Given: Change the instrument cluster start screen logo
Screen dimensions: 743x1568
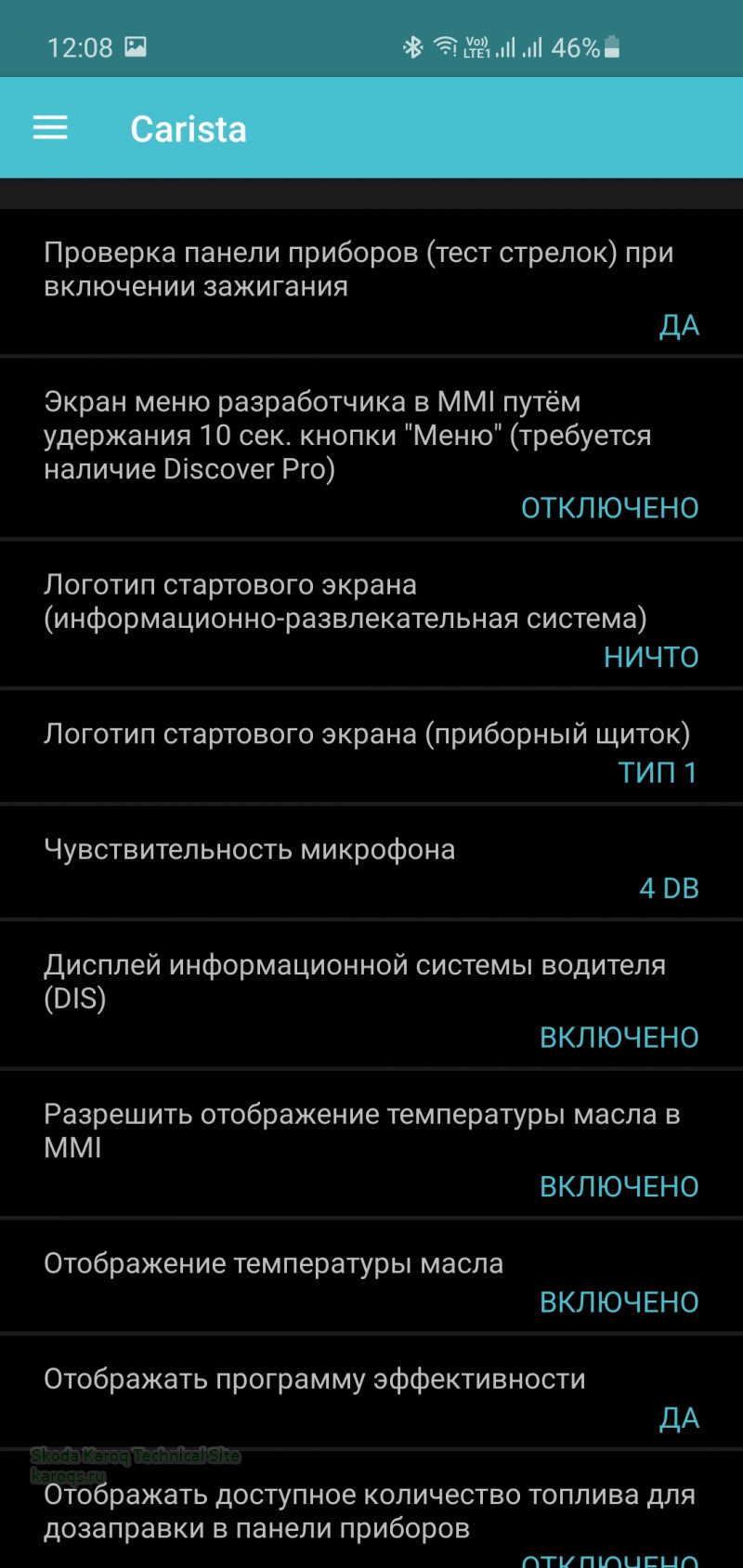Looking at the screenshot, I should (371, 748).
